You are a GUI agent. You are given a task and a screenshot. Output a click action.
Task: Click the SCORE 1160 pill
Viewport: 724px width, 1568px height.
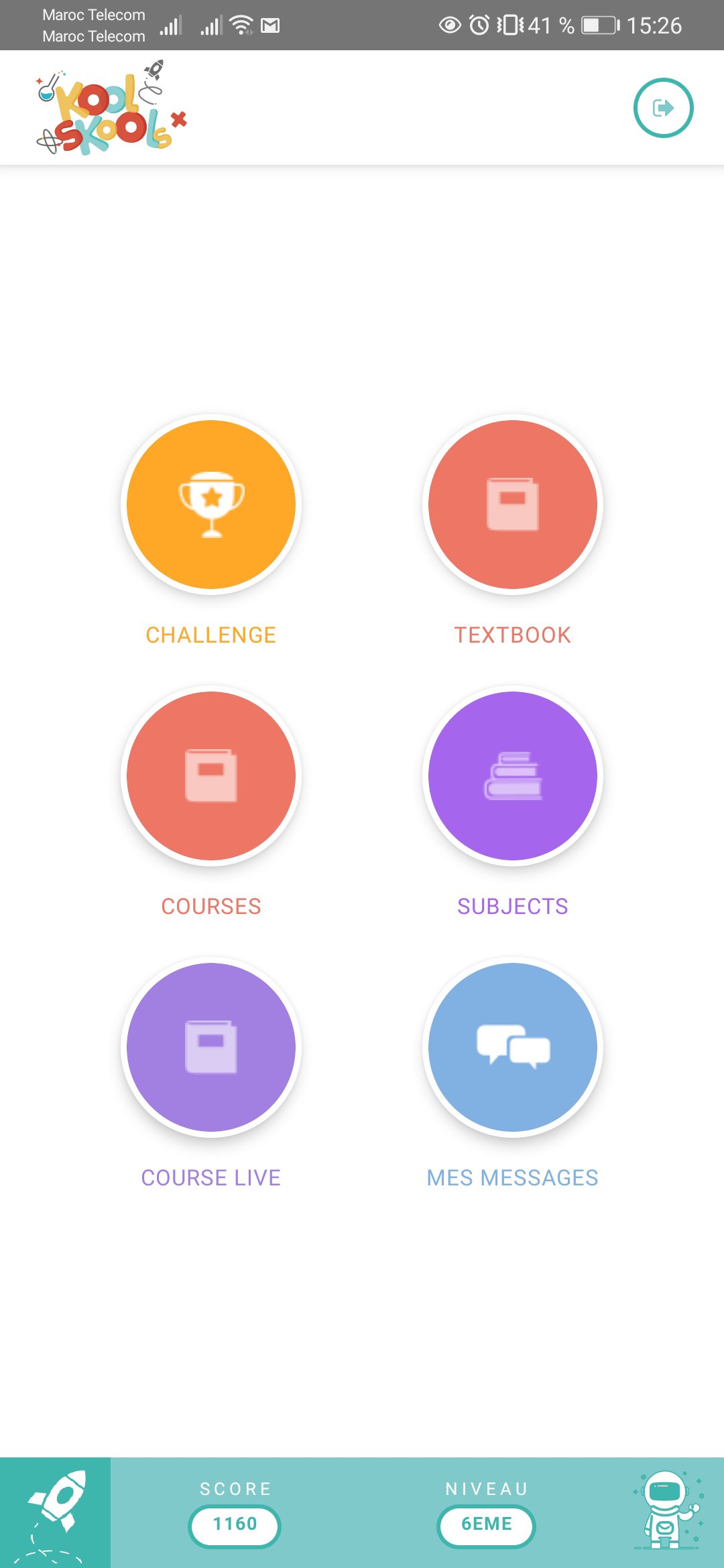point(234,1526)
